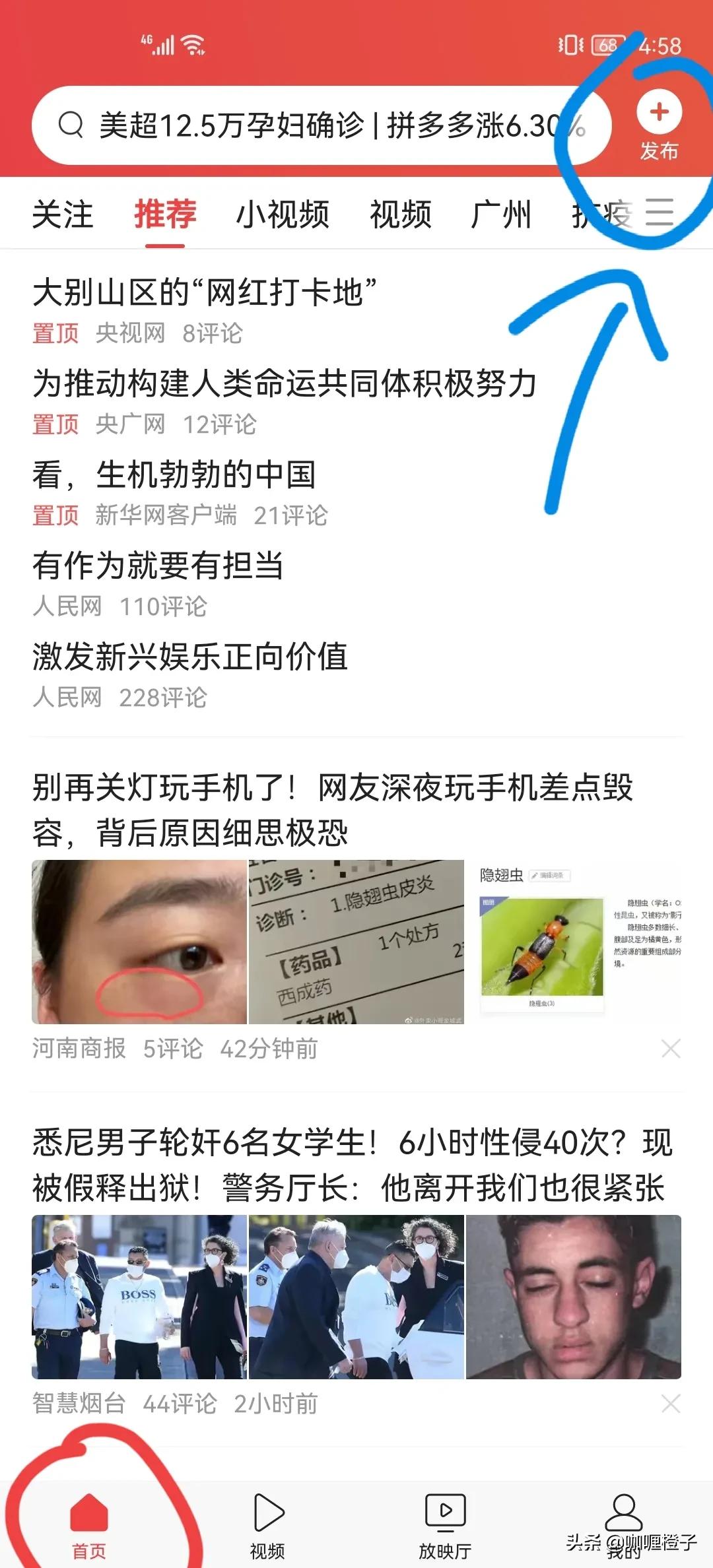Viewport: 713px width, 1568px height.
Task: Select the 推荐 recommendations tab
Action: coord(164,214)
